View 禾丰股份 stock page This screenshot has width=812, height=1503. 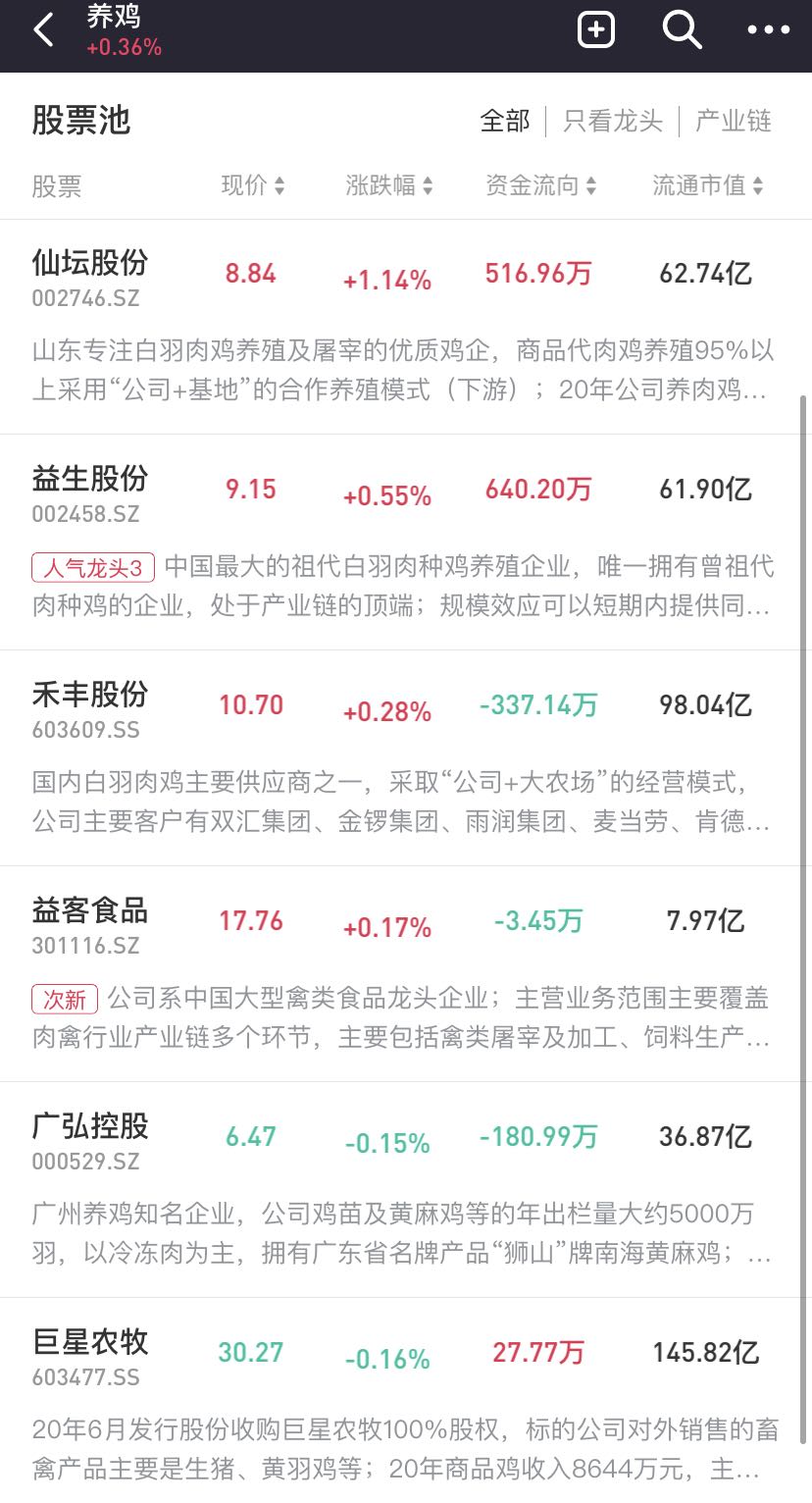point(406,758)
